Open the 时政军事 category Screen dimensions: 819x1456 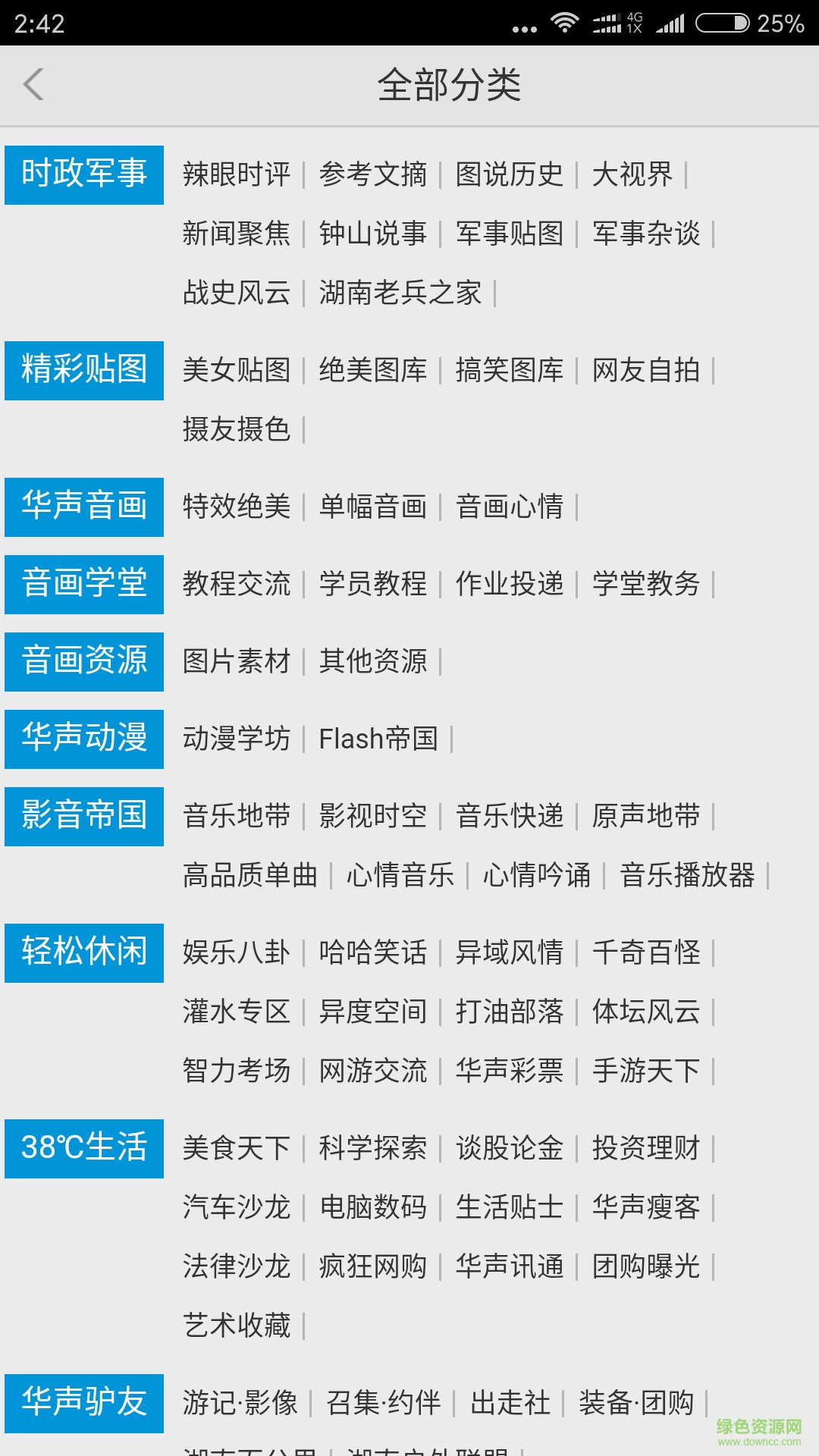(x=84, y=174)
